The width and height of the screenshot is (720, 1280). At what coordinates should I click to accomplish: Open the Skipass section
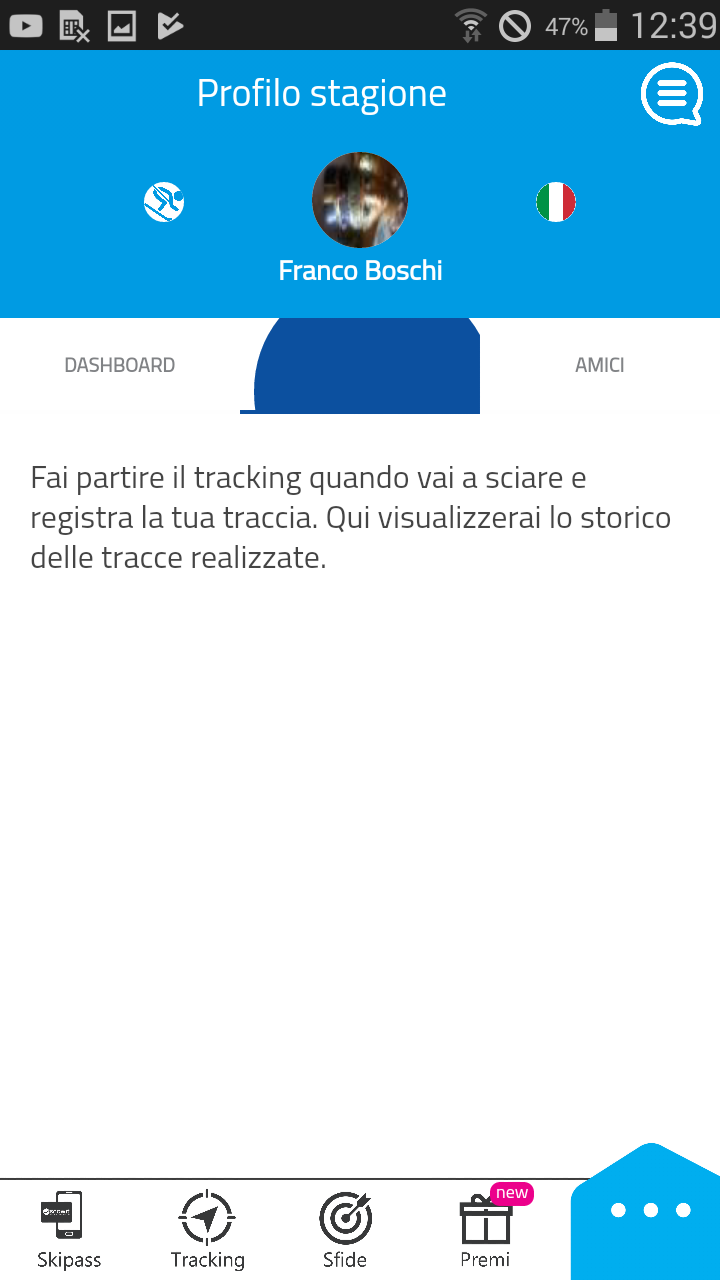tap(69, 1230)
